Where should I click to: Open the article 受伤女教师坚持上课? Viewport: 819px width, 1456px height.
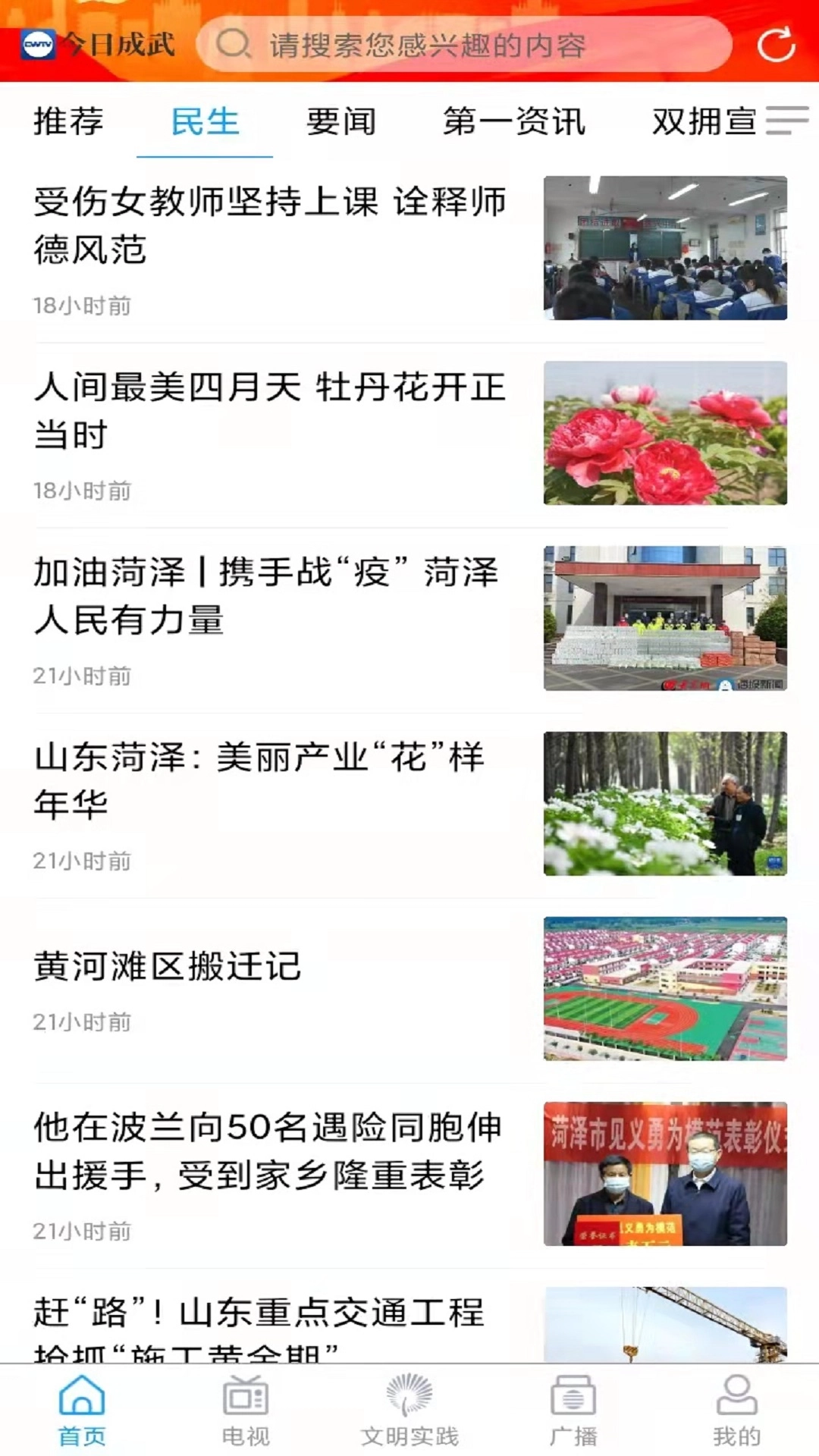pos(269,226)
